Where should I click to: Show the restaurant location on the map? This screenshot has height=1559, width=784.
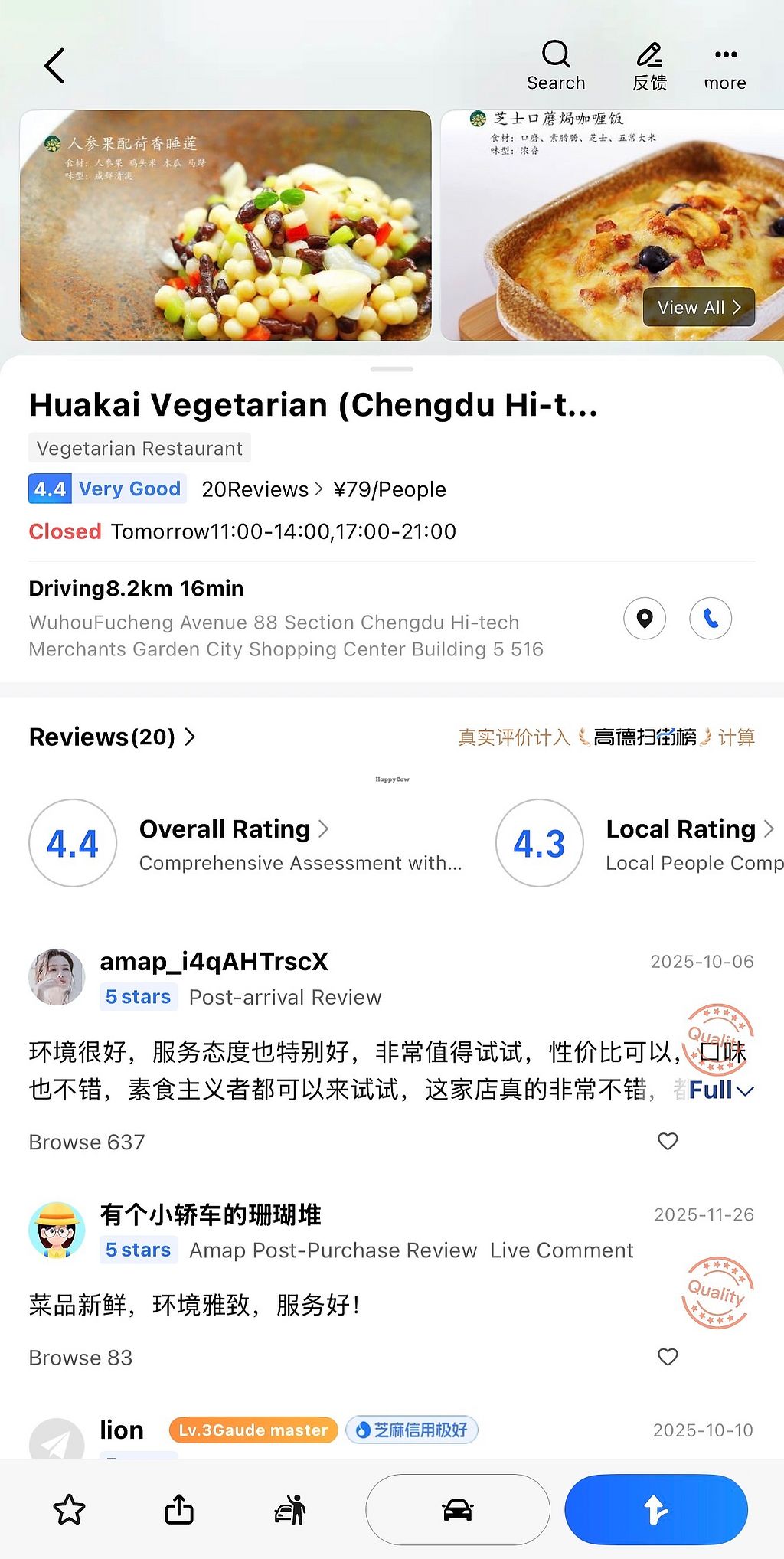(x=645, y=619)
